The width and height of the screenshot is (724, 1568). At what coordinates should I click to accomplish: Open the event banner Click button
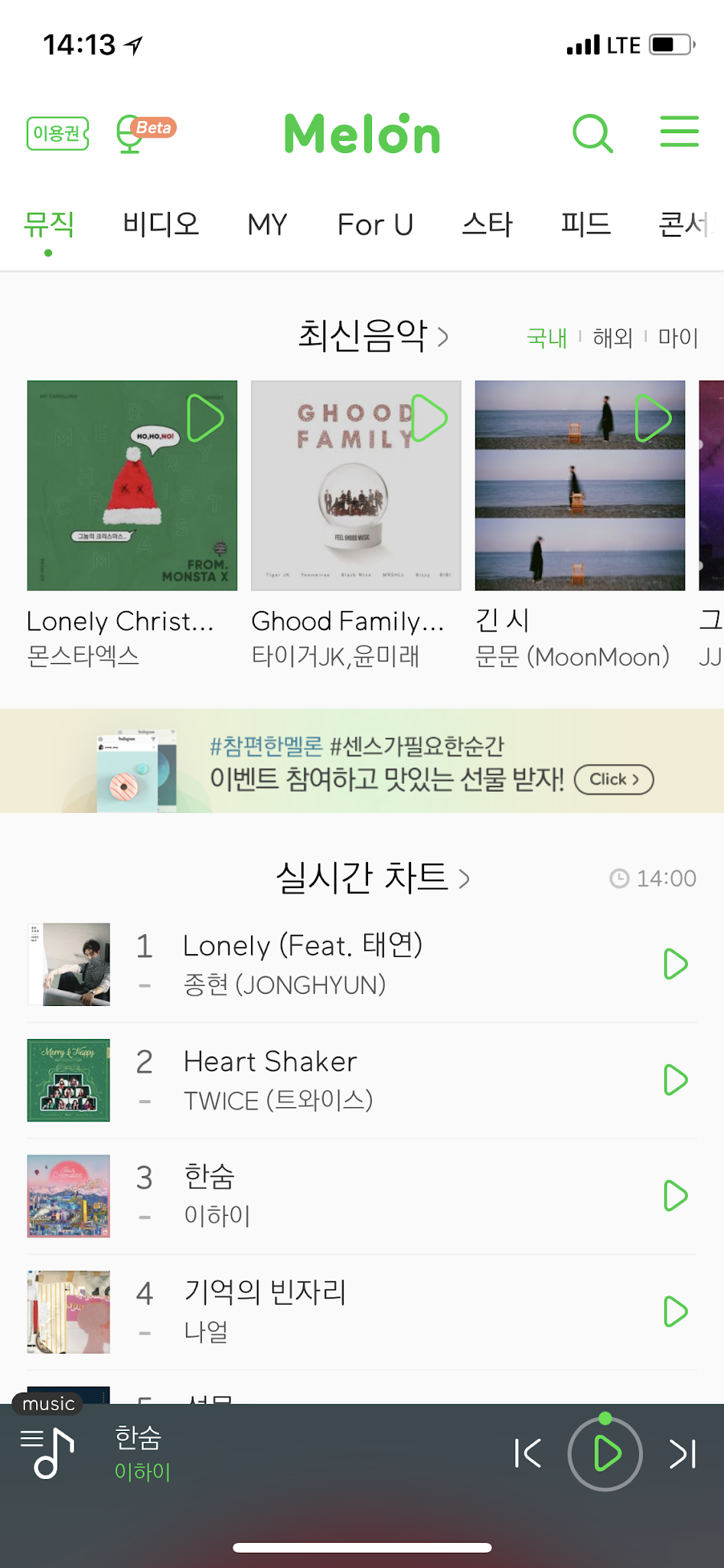[x=614, y=779]
